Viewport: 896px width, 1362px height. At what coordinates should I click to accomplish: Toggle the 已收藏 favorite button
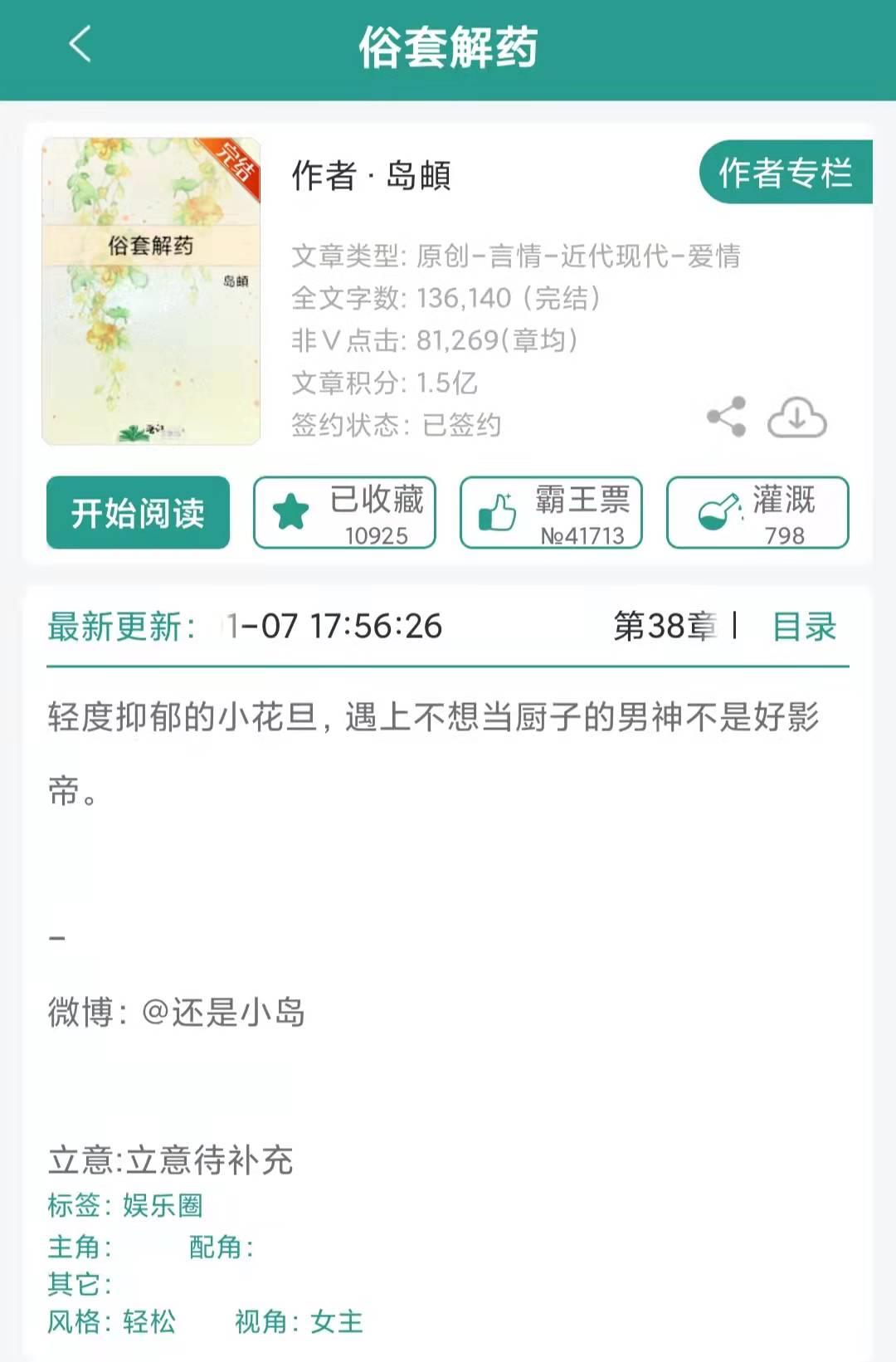point(344,513)
